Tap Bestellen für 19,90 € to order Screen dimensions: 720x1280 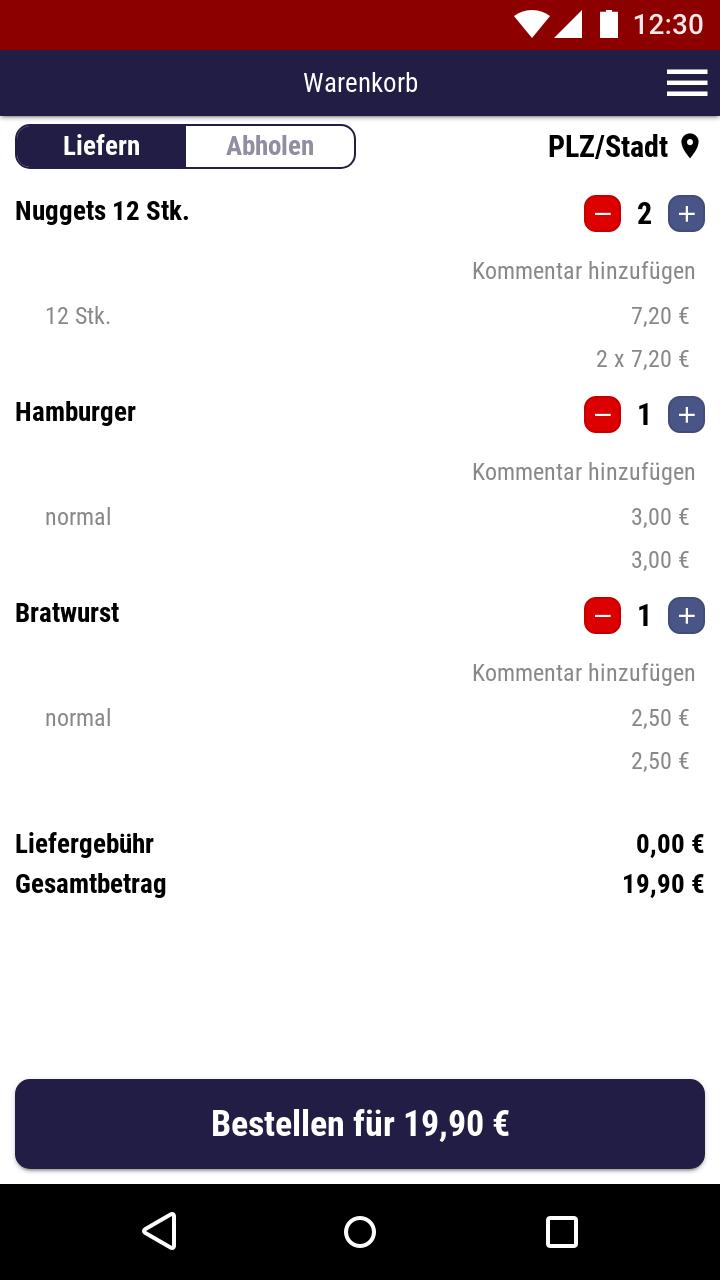tap(360, 1124)
